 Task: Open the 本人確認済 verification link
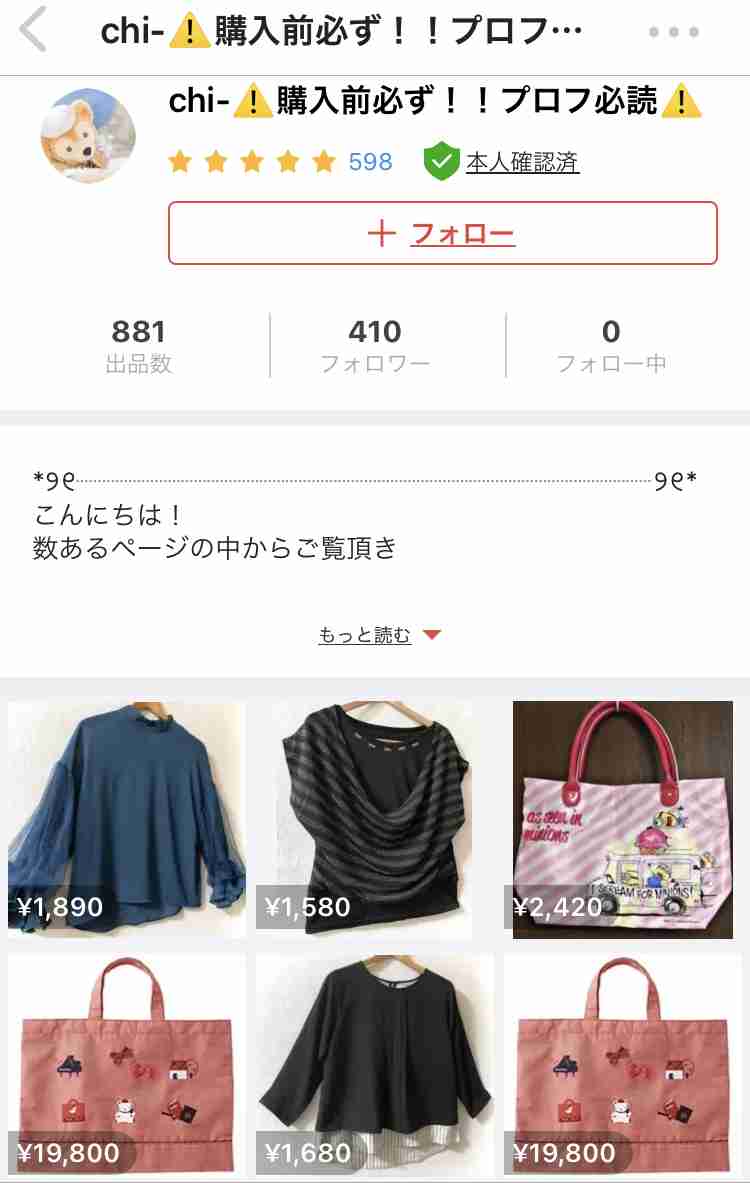[521, 162]
